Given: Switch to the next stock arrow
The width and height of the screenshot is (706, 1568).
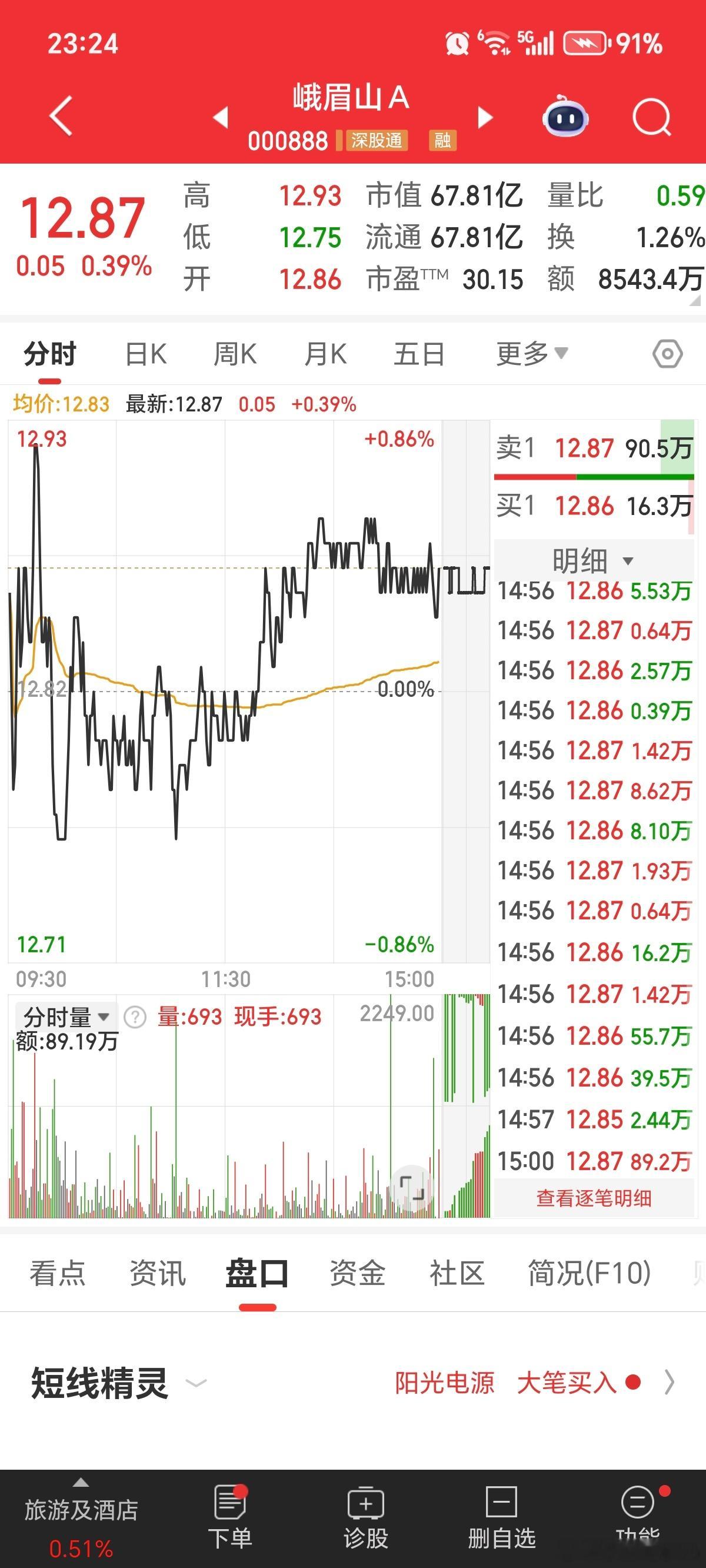Looking at the screenshot, I should coord(484,117).
